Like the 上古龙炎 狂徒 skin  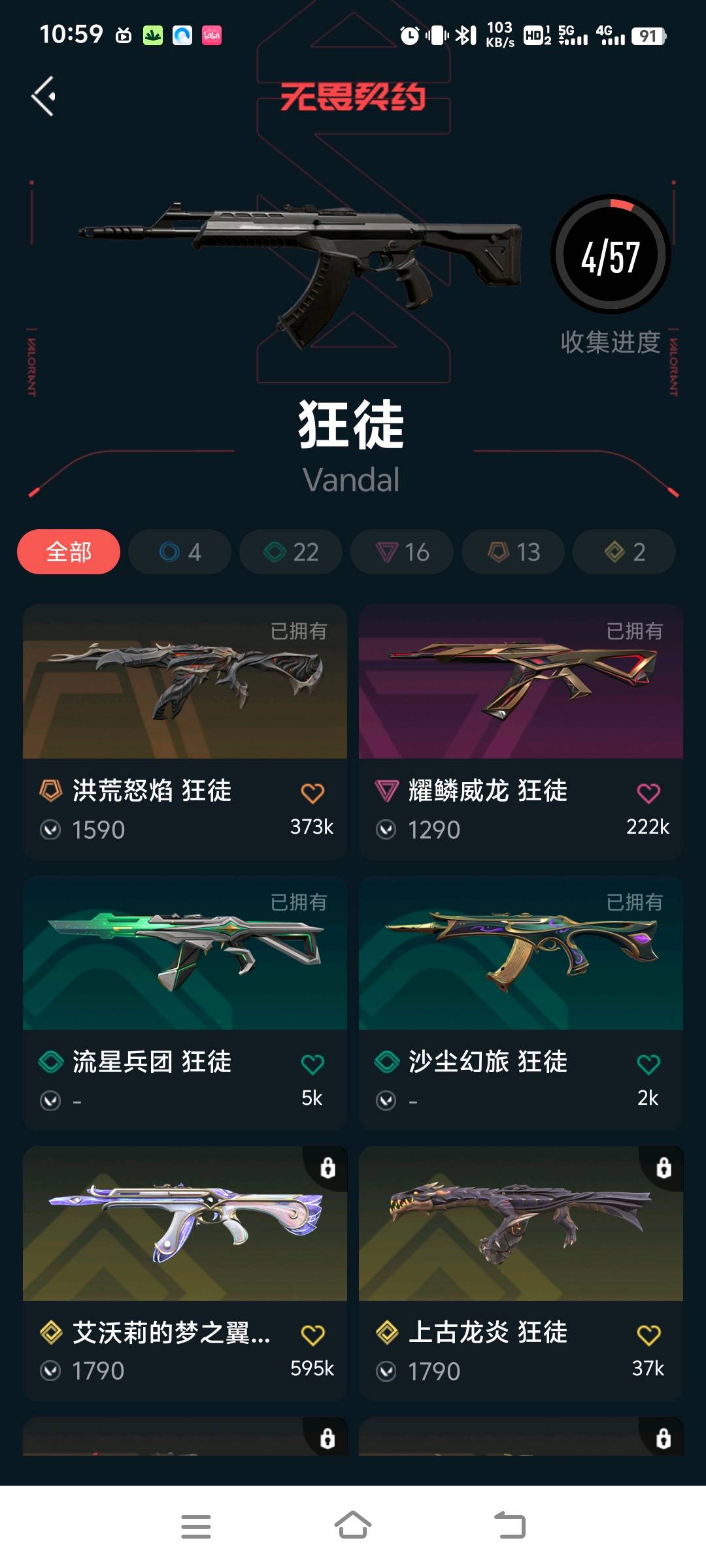pyautogui.click(x=648, y=1335)
